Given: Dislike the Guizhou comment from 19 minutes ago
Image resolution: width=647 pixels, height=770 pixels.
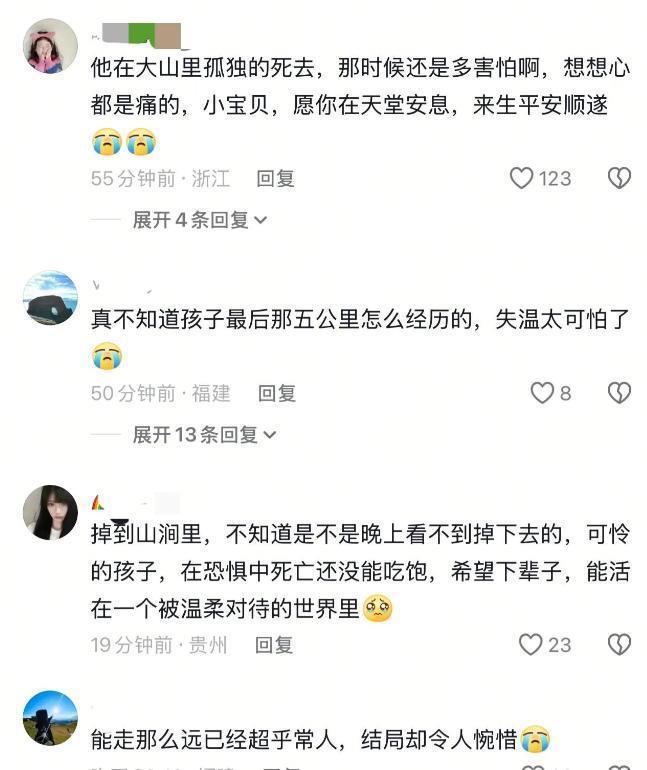Looking at the screenshot, I should pyautogui.click(x=619, y=645).
